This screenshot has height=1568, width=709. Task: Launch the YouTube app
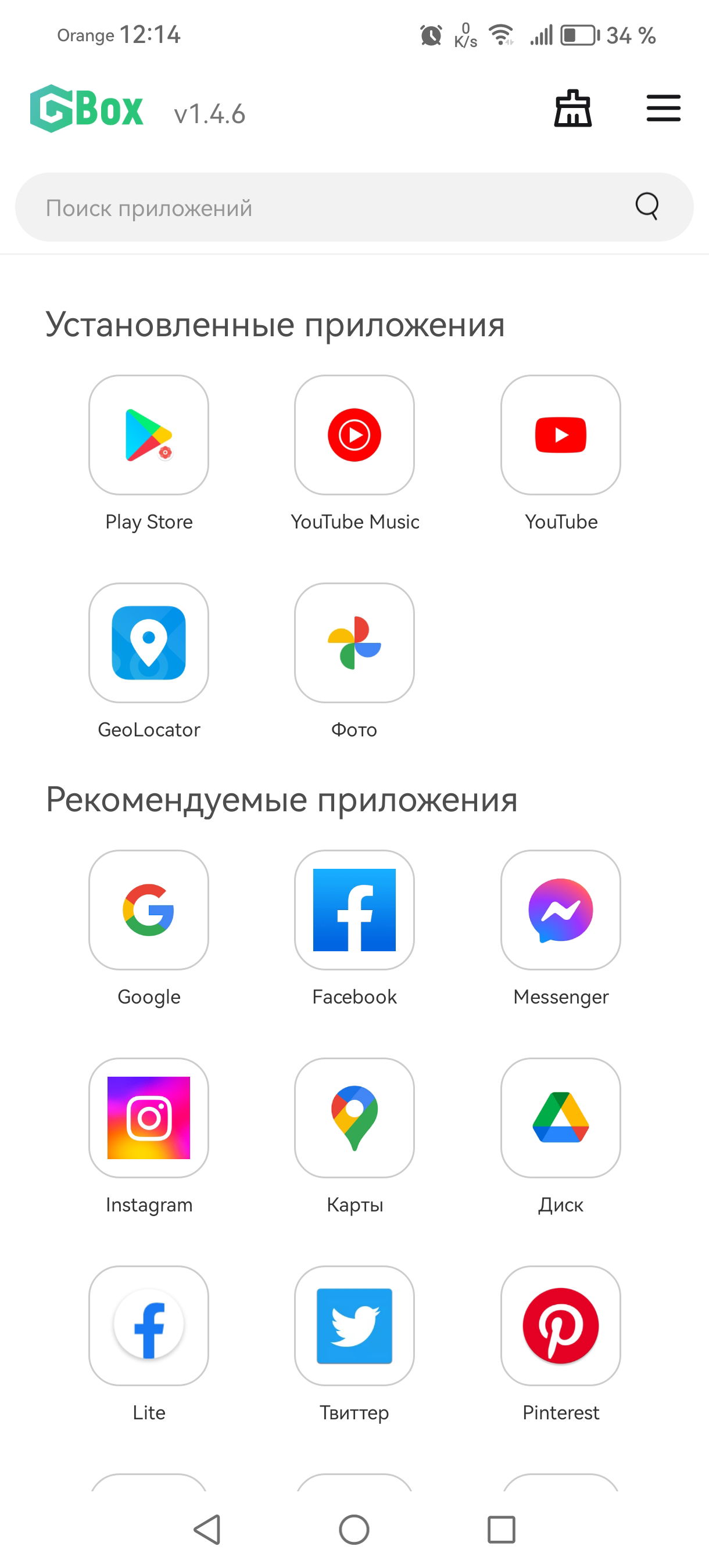click(560, 435)
